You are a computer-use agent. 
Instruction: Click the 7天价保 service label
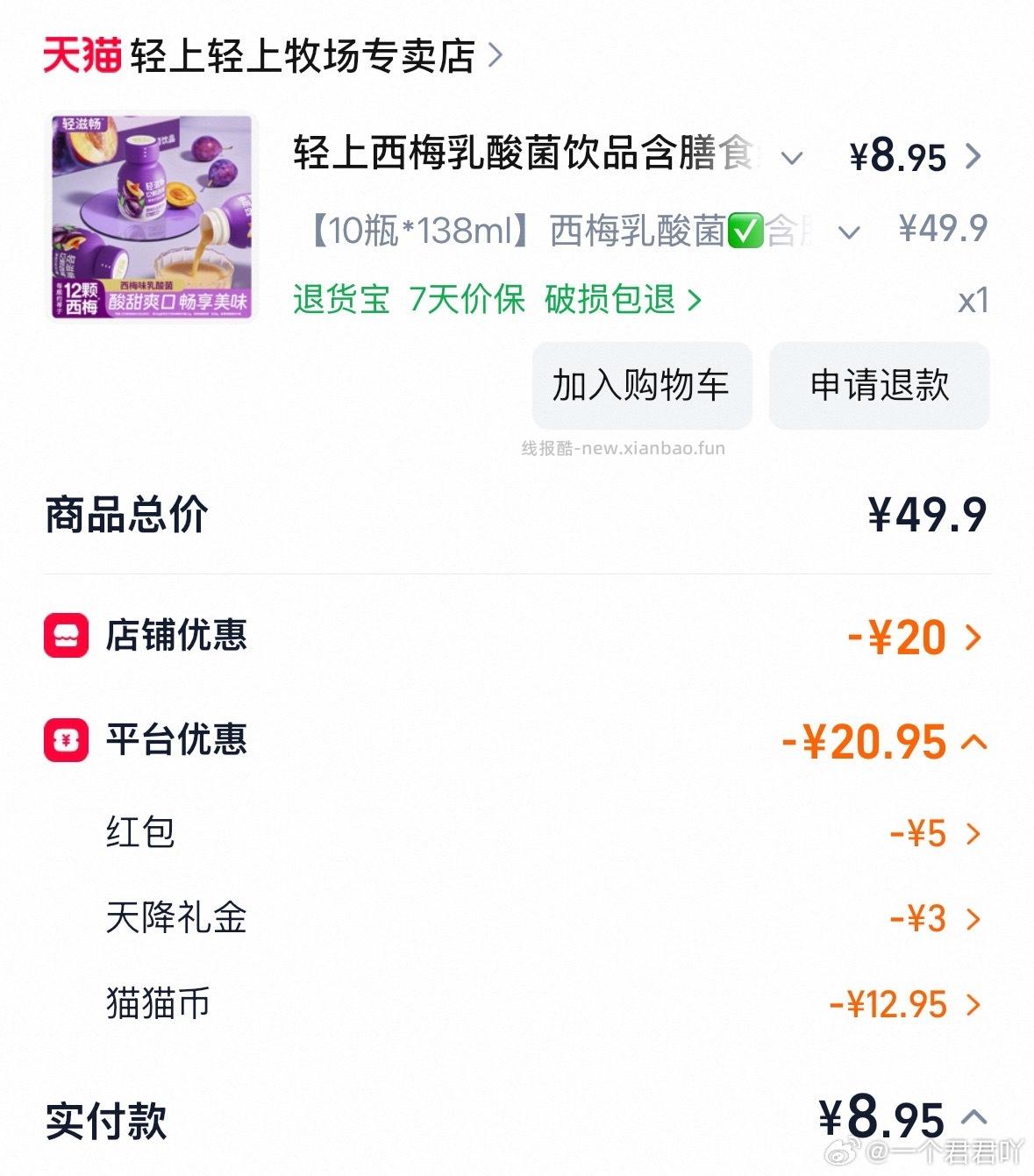[467, 301]
